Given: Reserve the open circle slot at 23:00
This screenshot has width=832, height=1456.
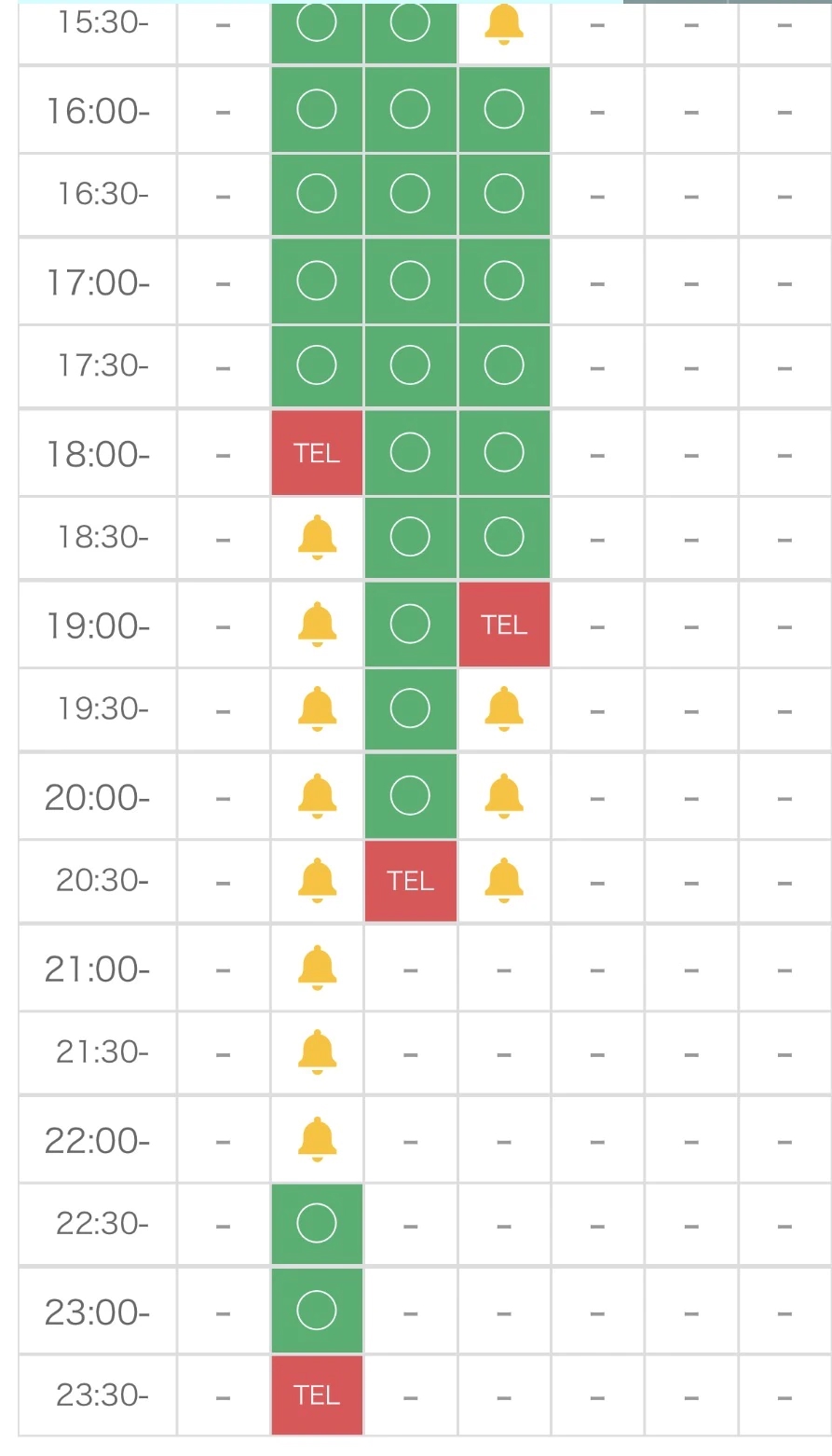Looking at the screenshot, I should pyautogui.click(x=317, y=1311).
